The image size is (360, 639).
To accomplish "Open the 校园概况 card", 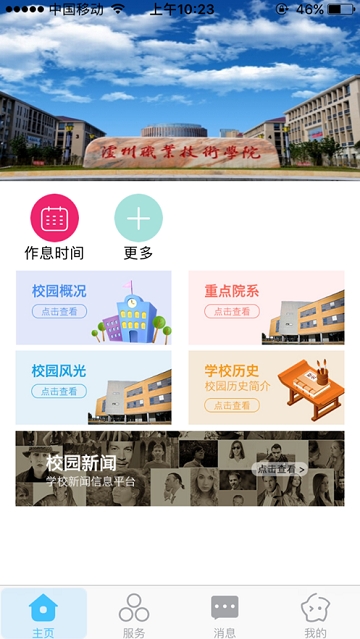I will coord(93,308).
